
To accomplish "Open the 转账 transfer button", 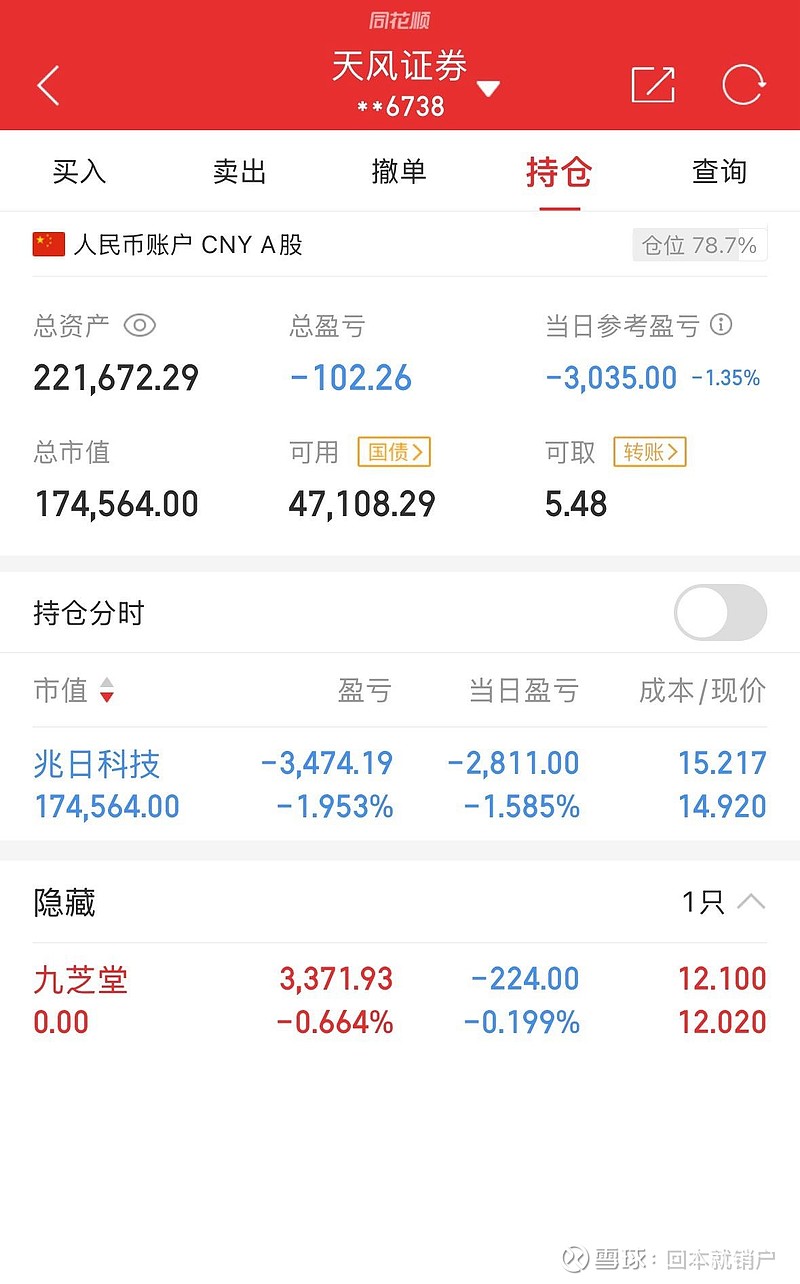I will pyautogui.click(x=651, y=452).
